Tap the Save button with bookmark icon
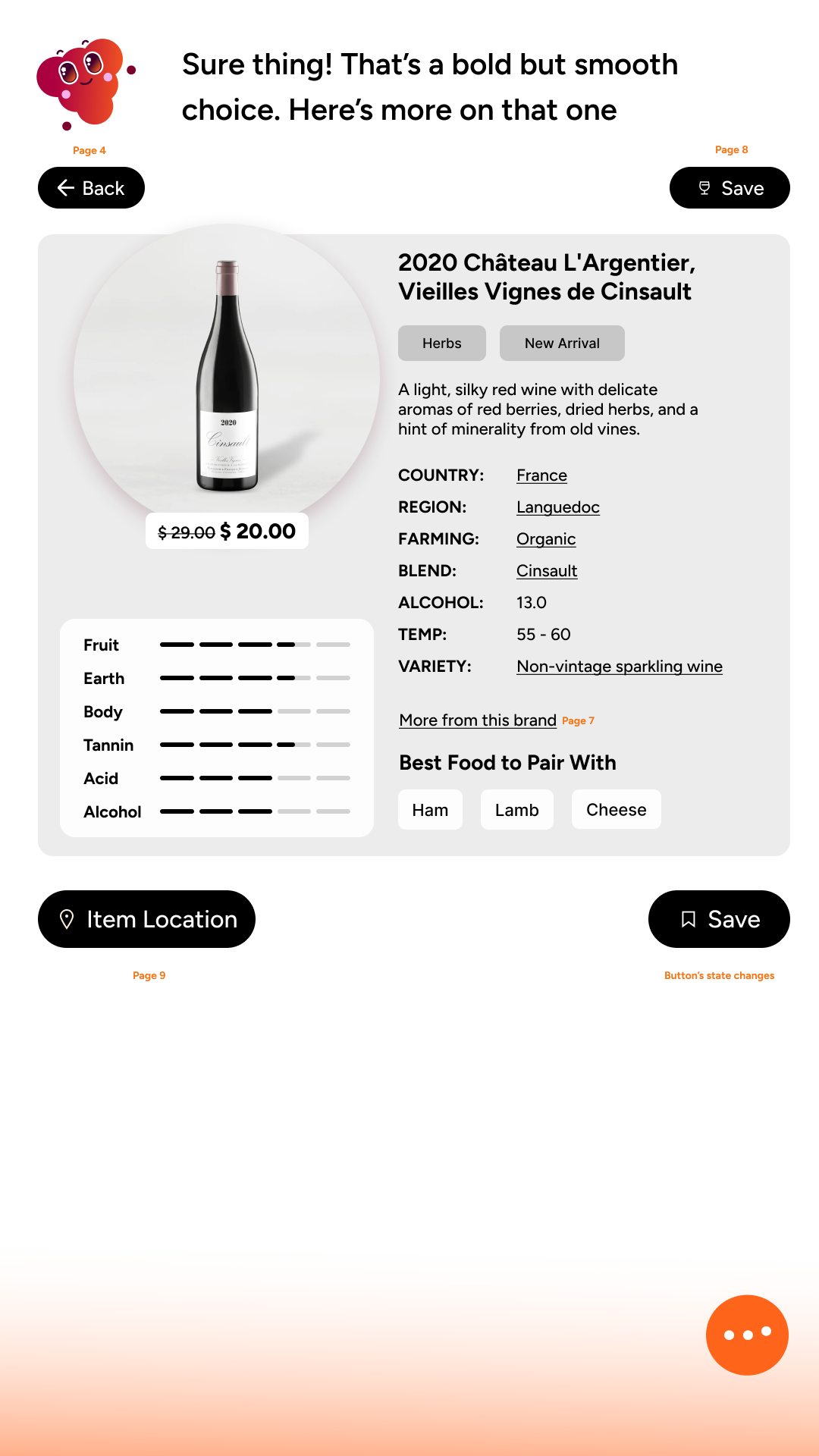Viewport: 819px width, 1456px height. coord(719,919)
